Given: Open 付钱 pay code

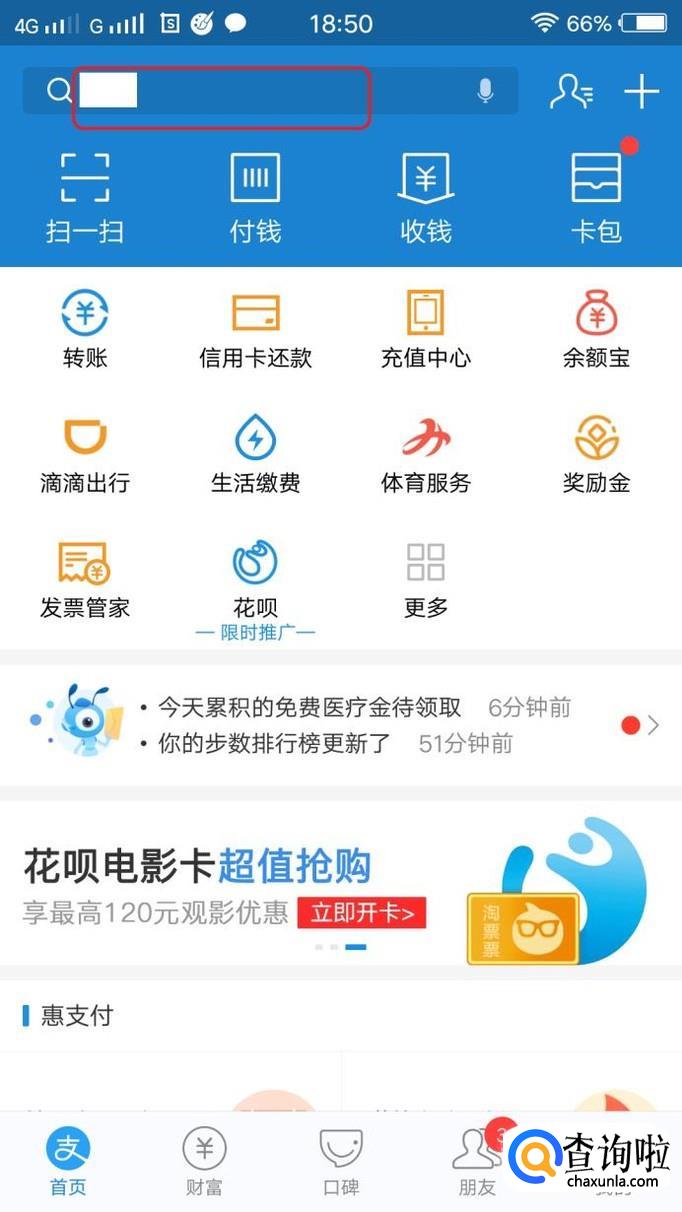Looking at the screenshot, I should [x=255, y=197].
